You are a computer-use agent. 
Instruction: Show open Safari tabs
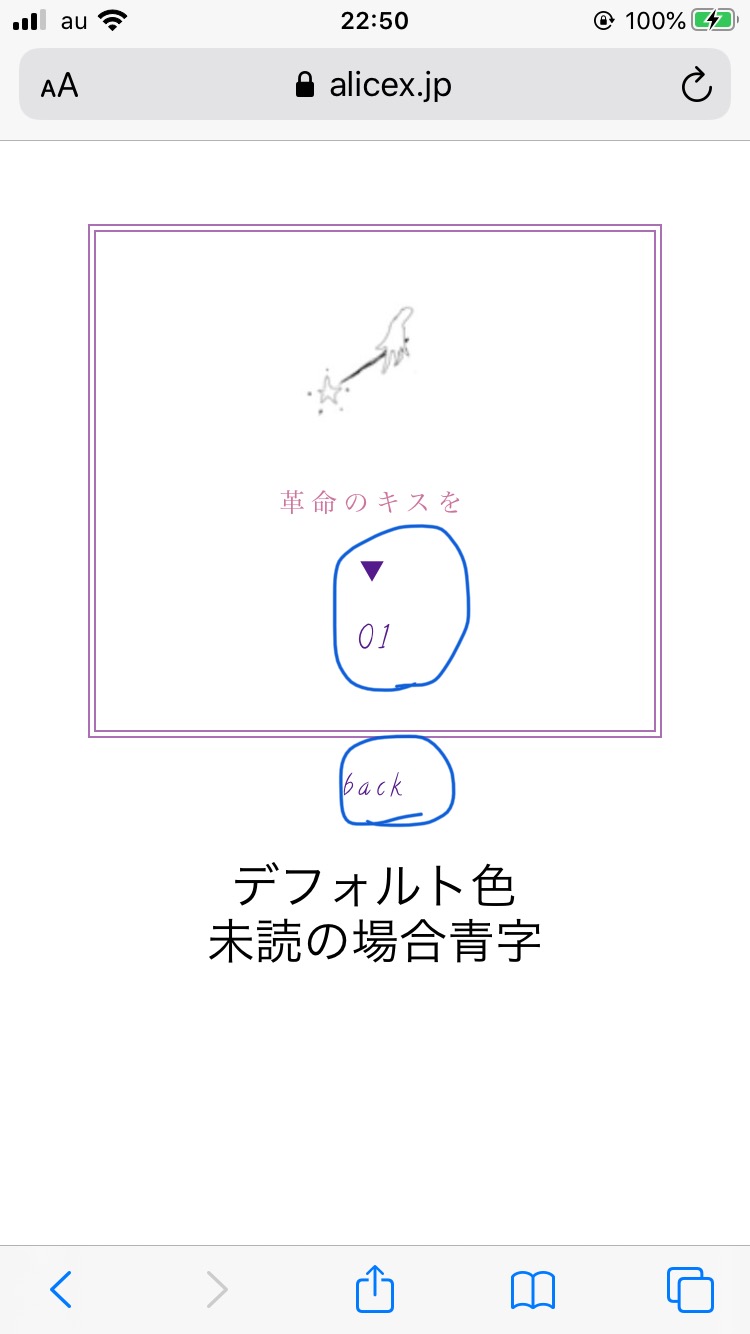(x=689, y=1289)
